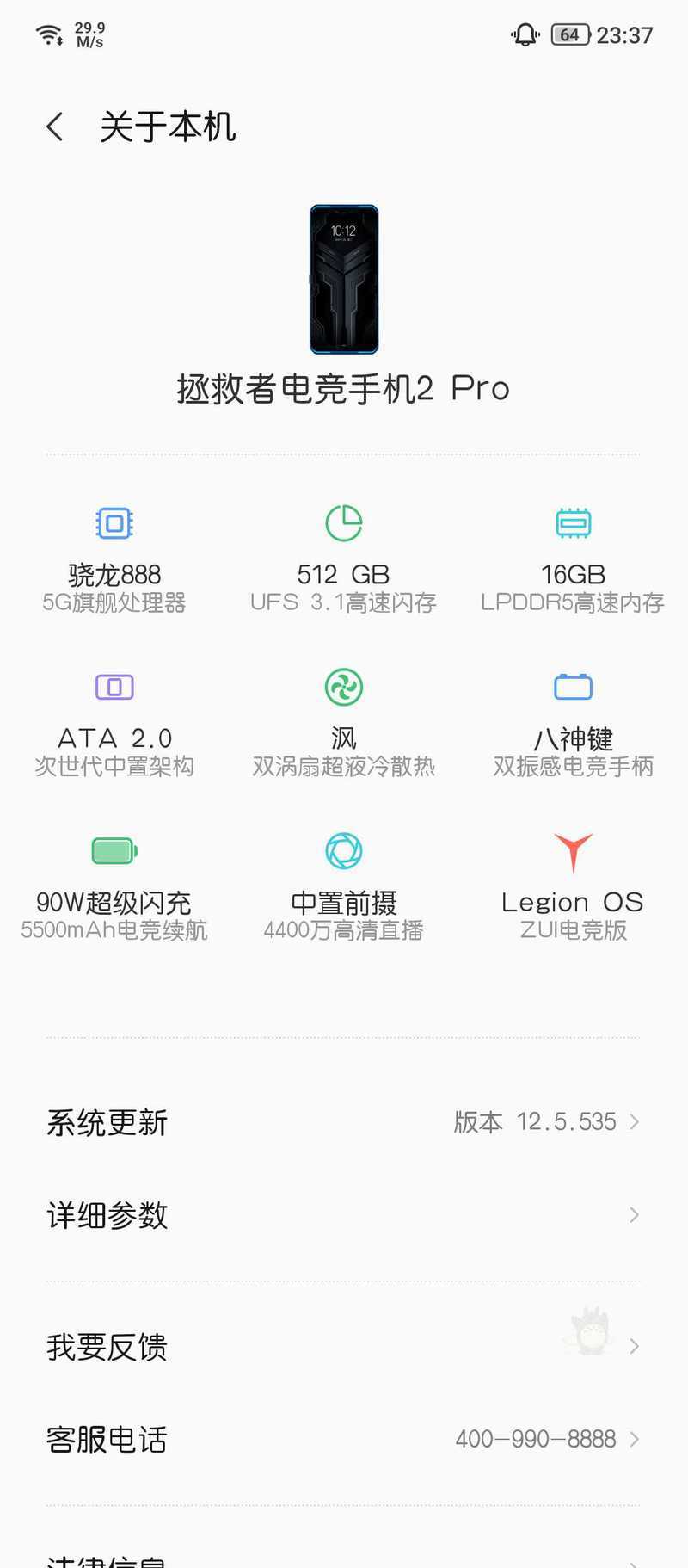Viewport: 688px width, 1568px height.
Task: Go back from the 关于本机 page
Action: (x=55, y=127)
